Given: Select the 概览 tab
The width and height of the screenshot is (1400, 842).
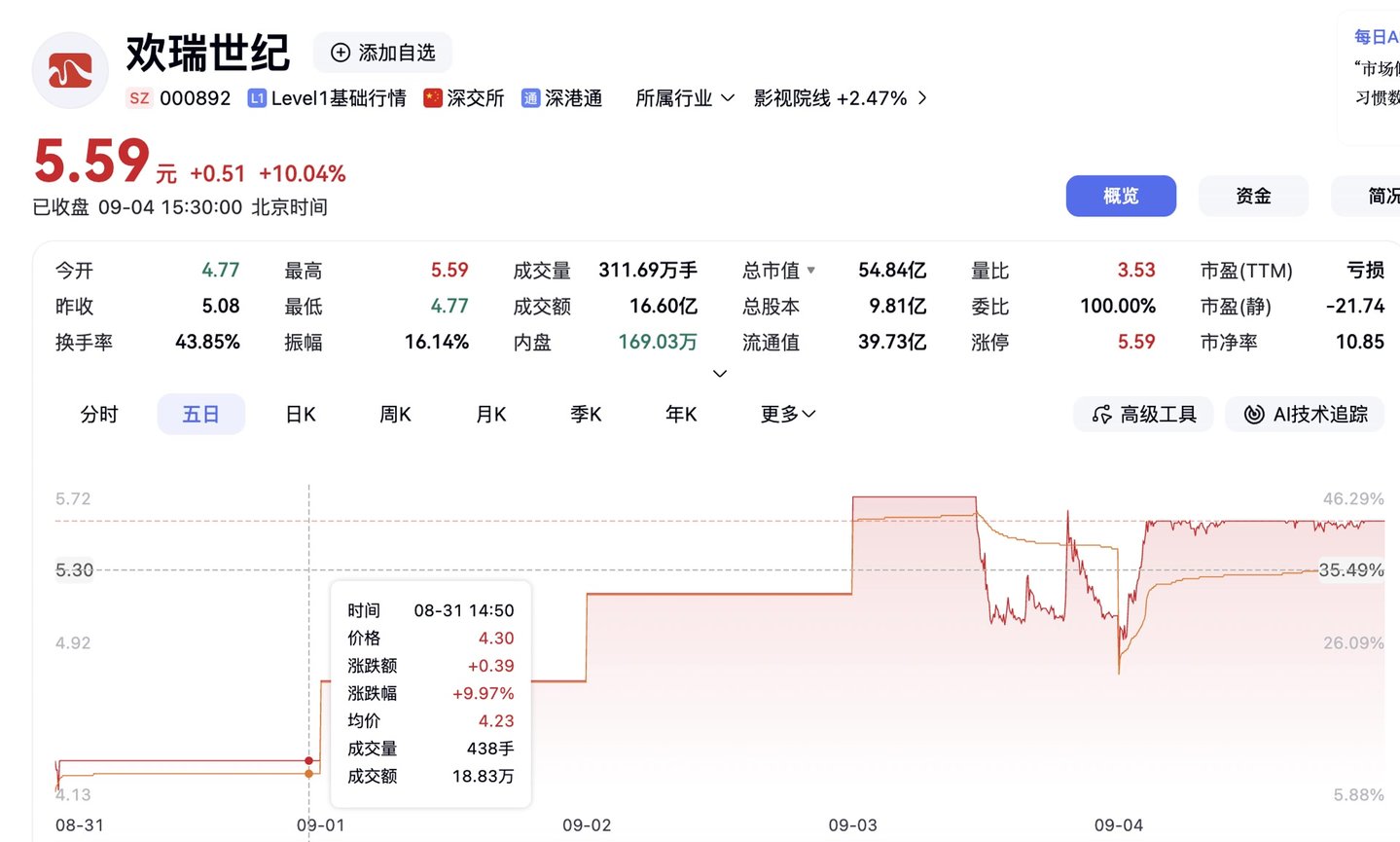Looking at the screenshot, I should click(x=1121, y=196).
